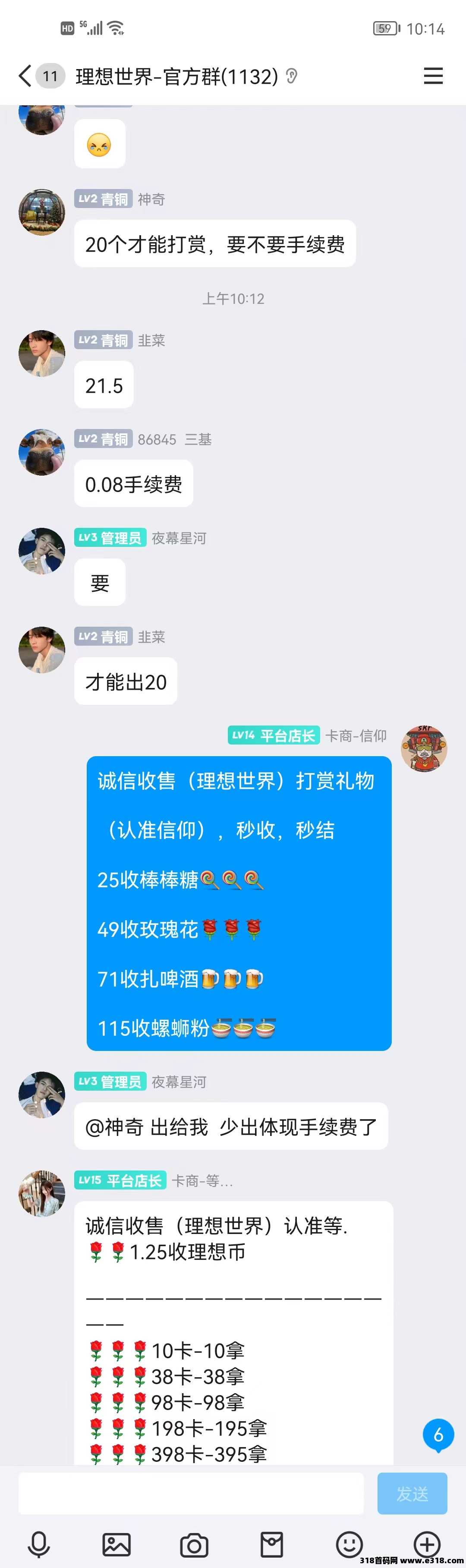466x1568 pixels.
Task: Jump to 6 new unread messages
Action: (x=438, y=1435)
